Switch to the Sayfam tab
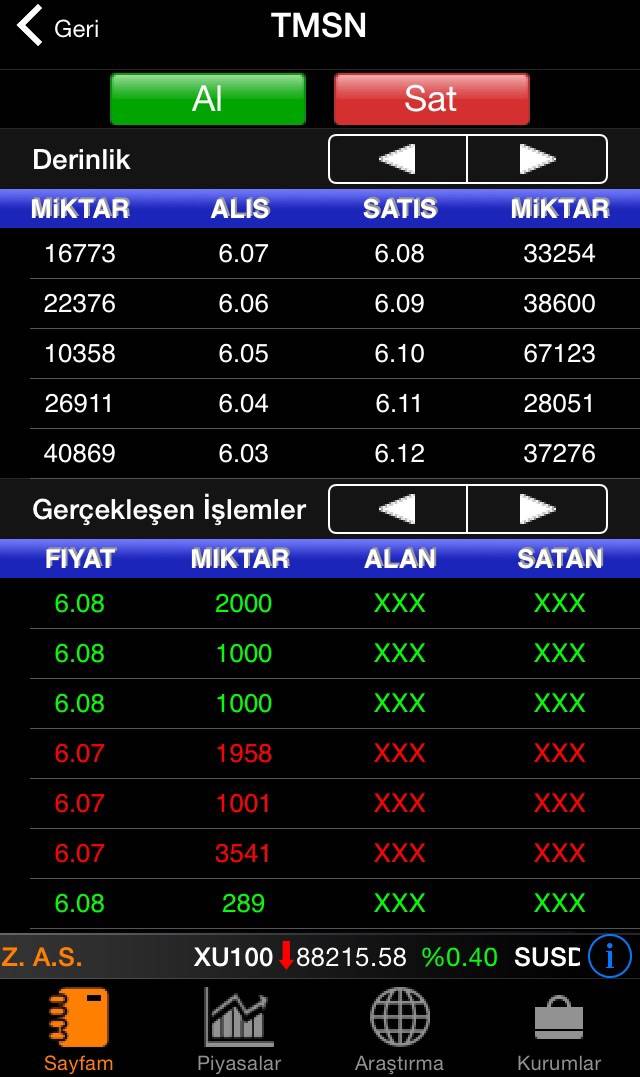The image size is (640, 1077). click(77, 1029)
